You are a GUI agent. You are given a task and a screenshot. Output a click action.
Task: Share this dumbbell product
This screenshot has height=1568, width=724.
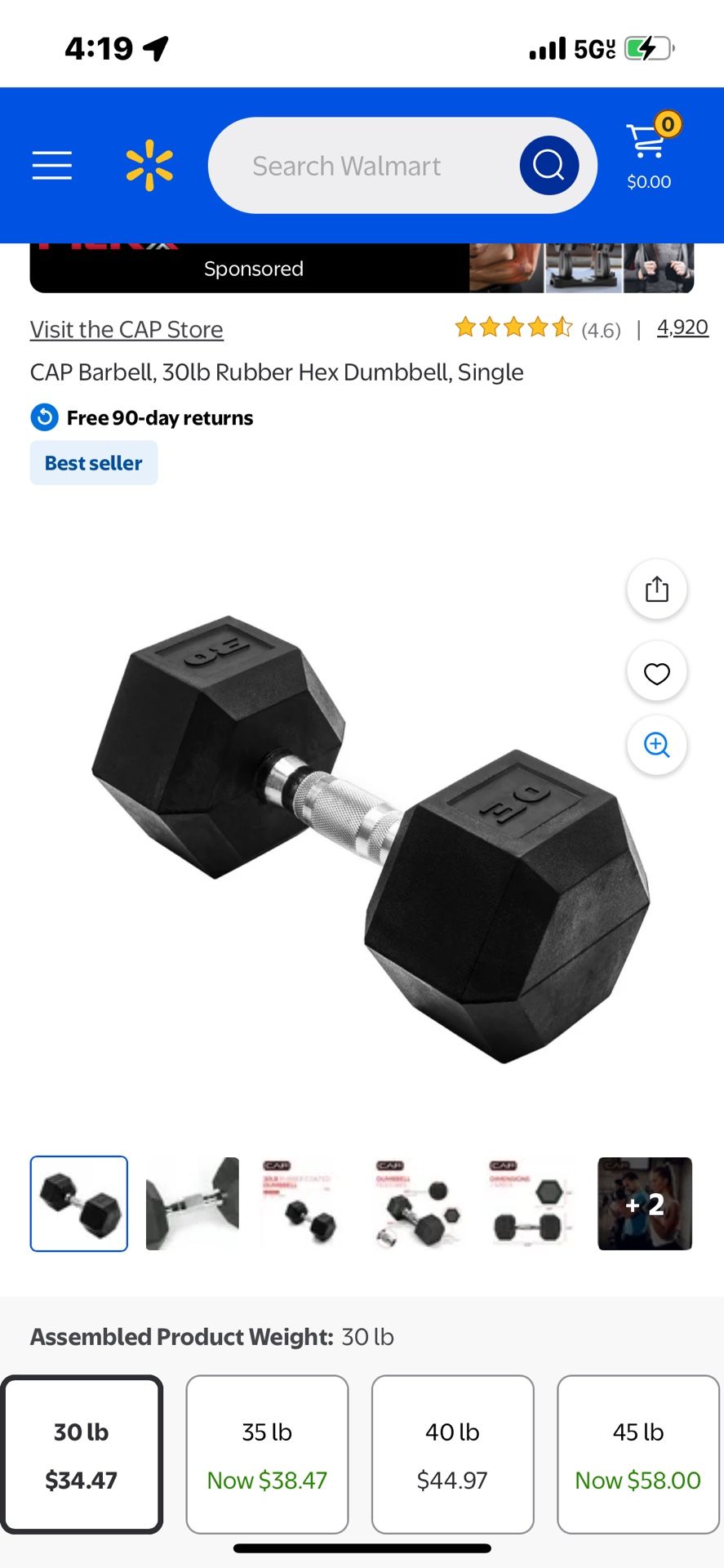tap(656, 589)
